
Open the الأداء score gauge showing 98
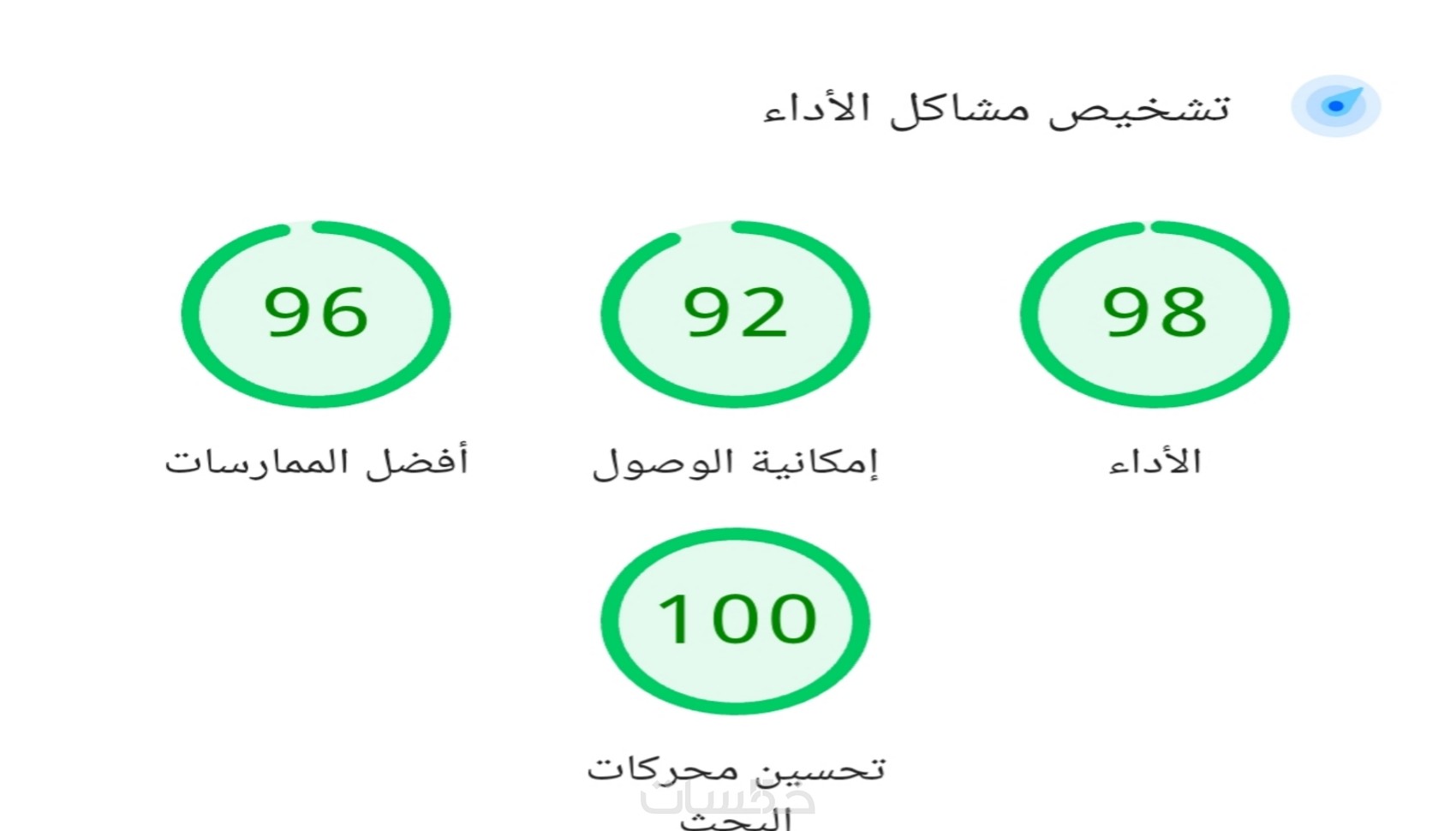1154,314
